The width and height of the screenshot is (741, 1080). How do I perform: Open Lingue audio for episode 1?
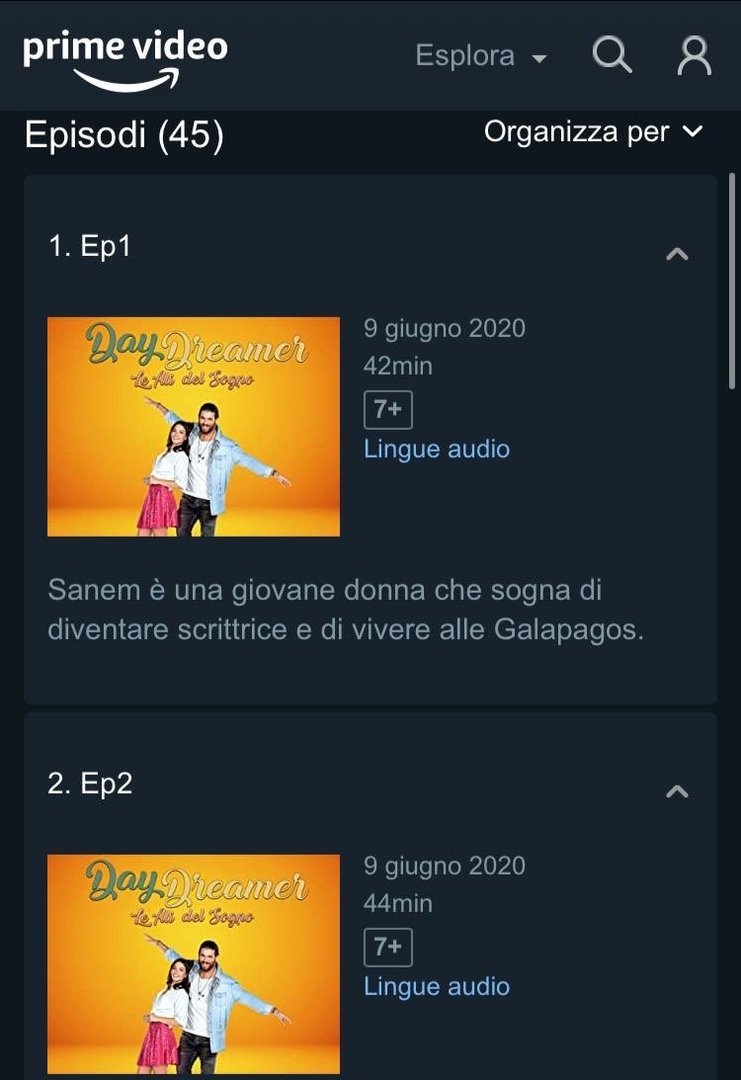437,449
